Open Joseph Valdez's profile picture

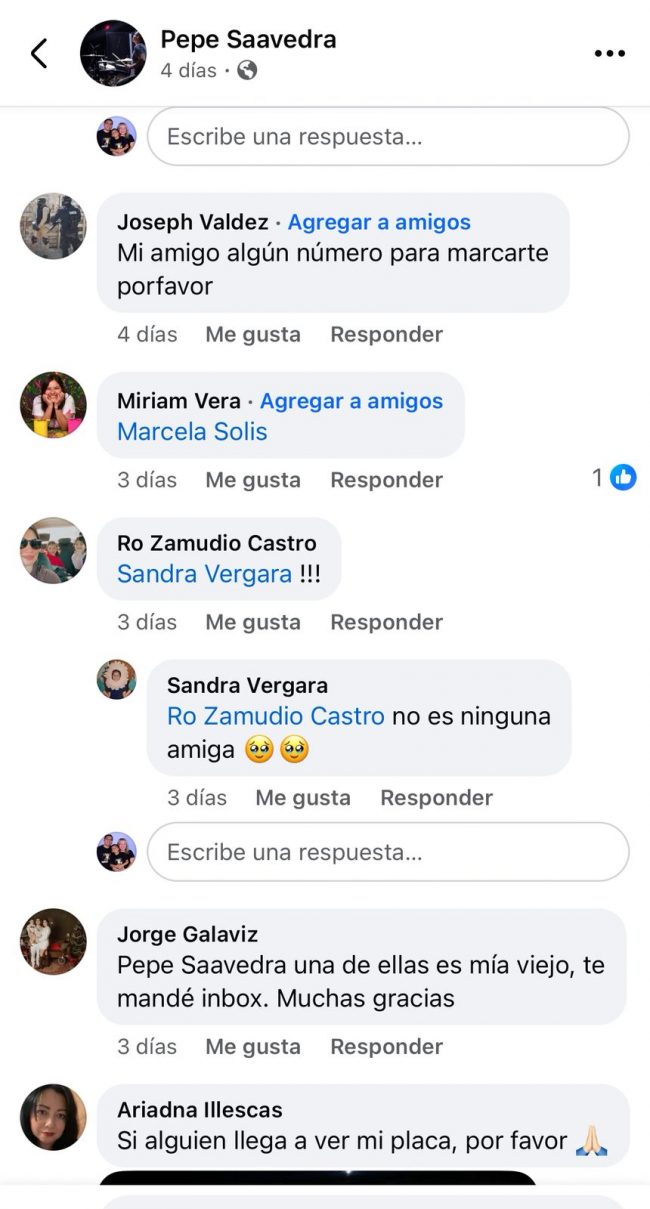tap(53, 226)
